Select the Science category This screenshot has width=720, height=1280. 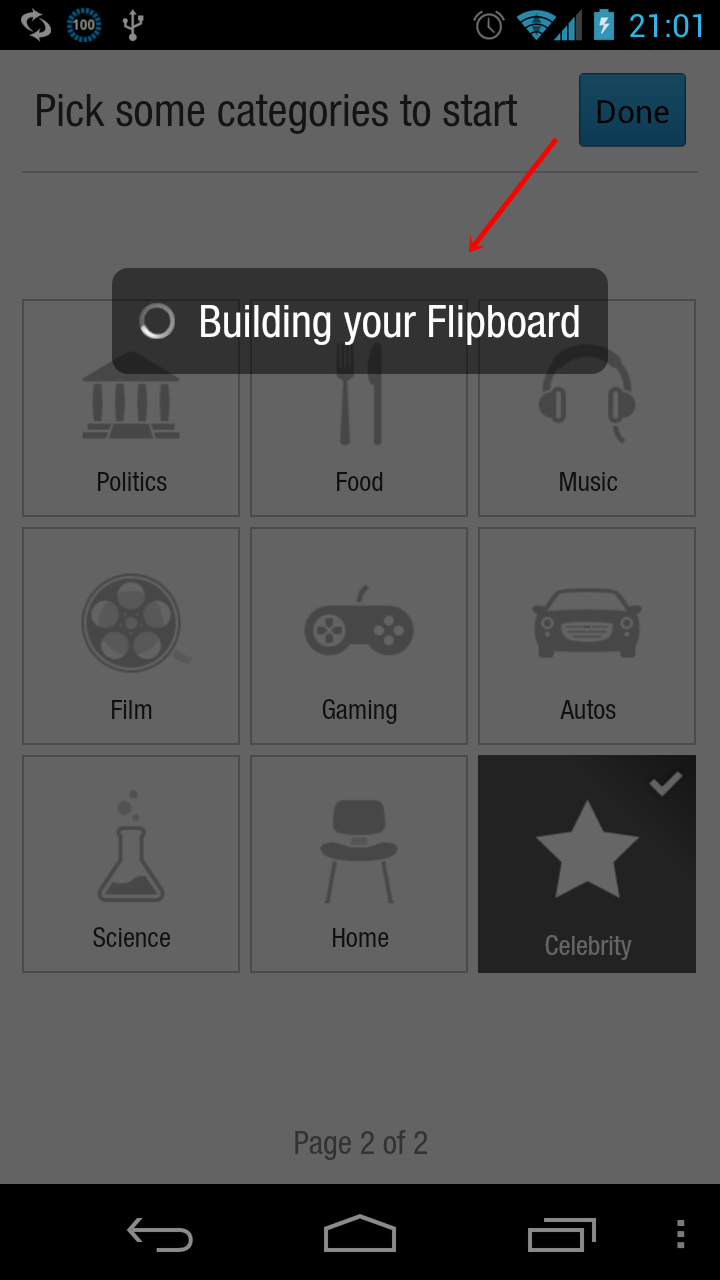(131, 864)
